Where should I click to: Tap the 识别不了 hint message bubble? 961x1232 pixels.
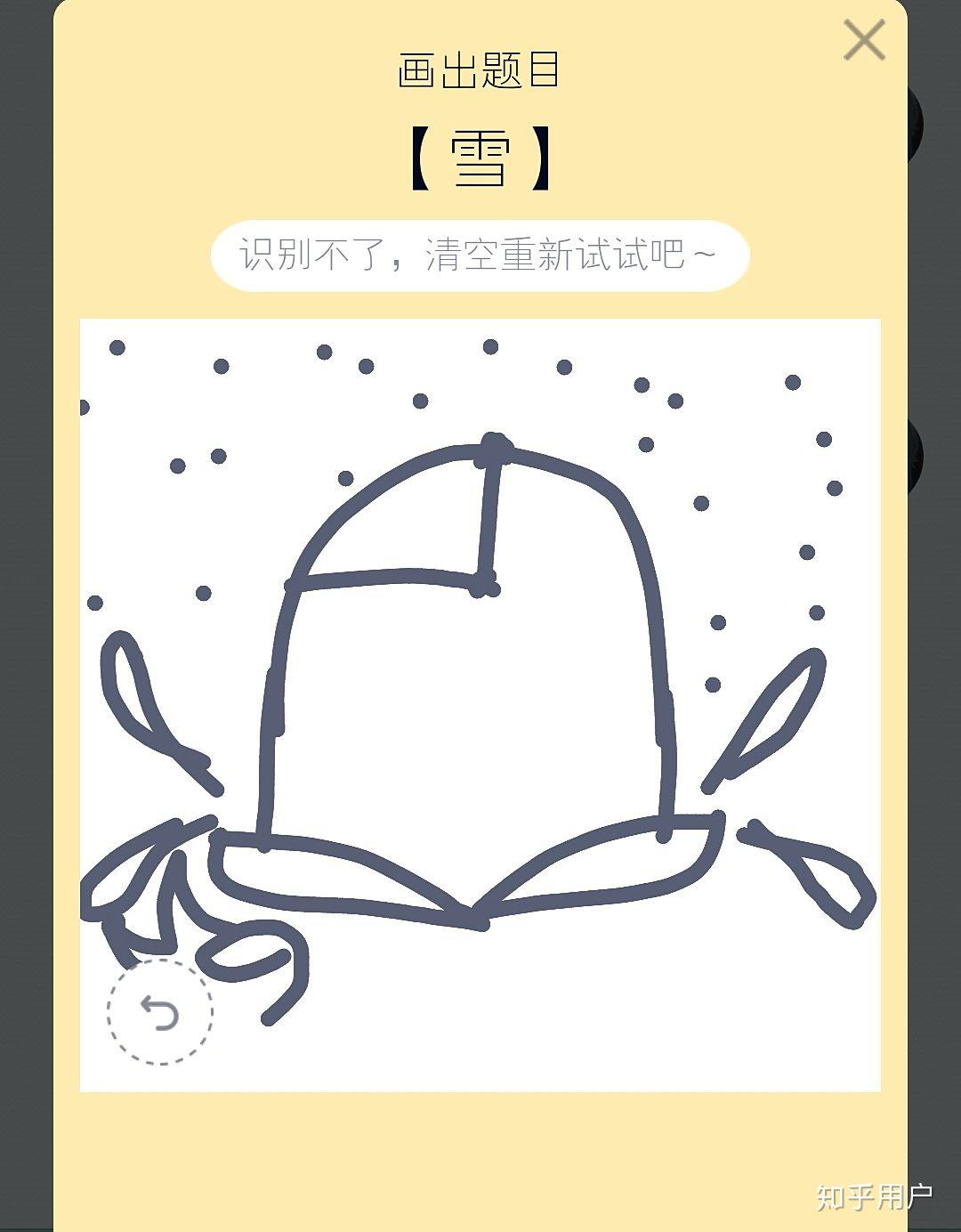(480, 255)
